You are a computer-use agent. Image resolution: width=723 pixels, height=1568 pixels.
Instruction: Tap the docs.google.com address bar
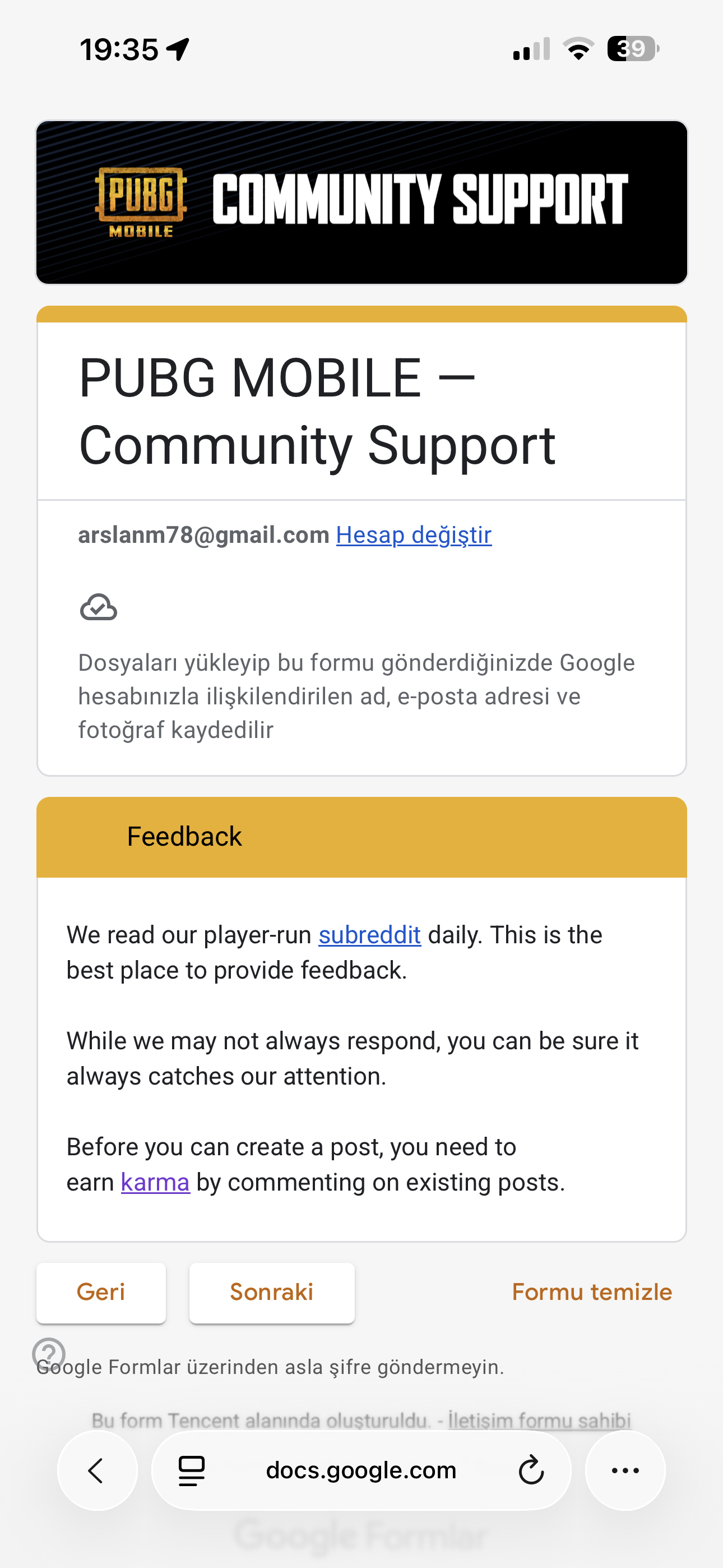361,1470
